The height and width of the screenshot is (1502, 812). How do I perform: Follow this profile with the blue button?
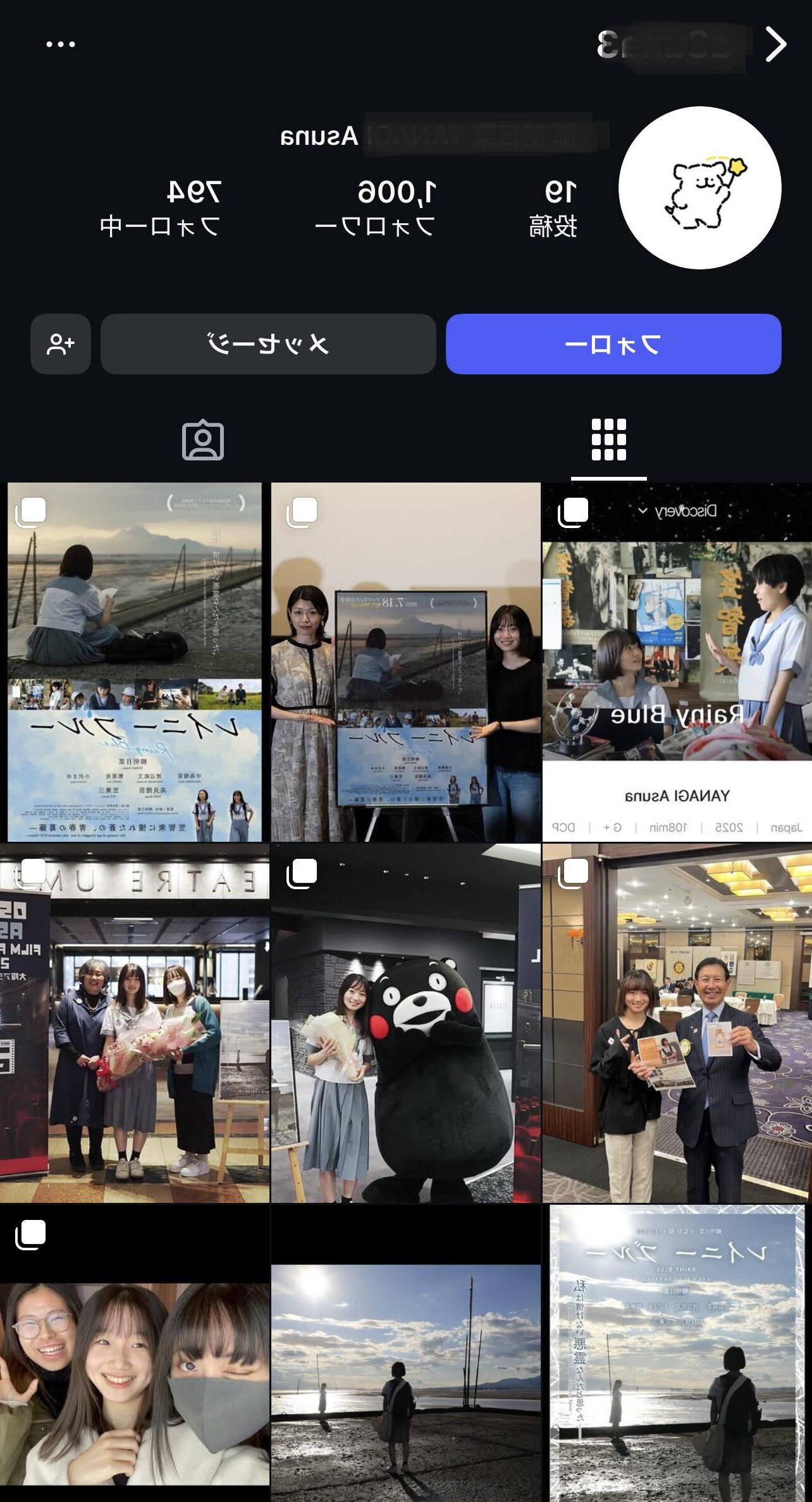pyautogui.click(x=613, y=344)
